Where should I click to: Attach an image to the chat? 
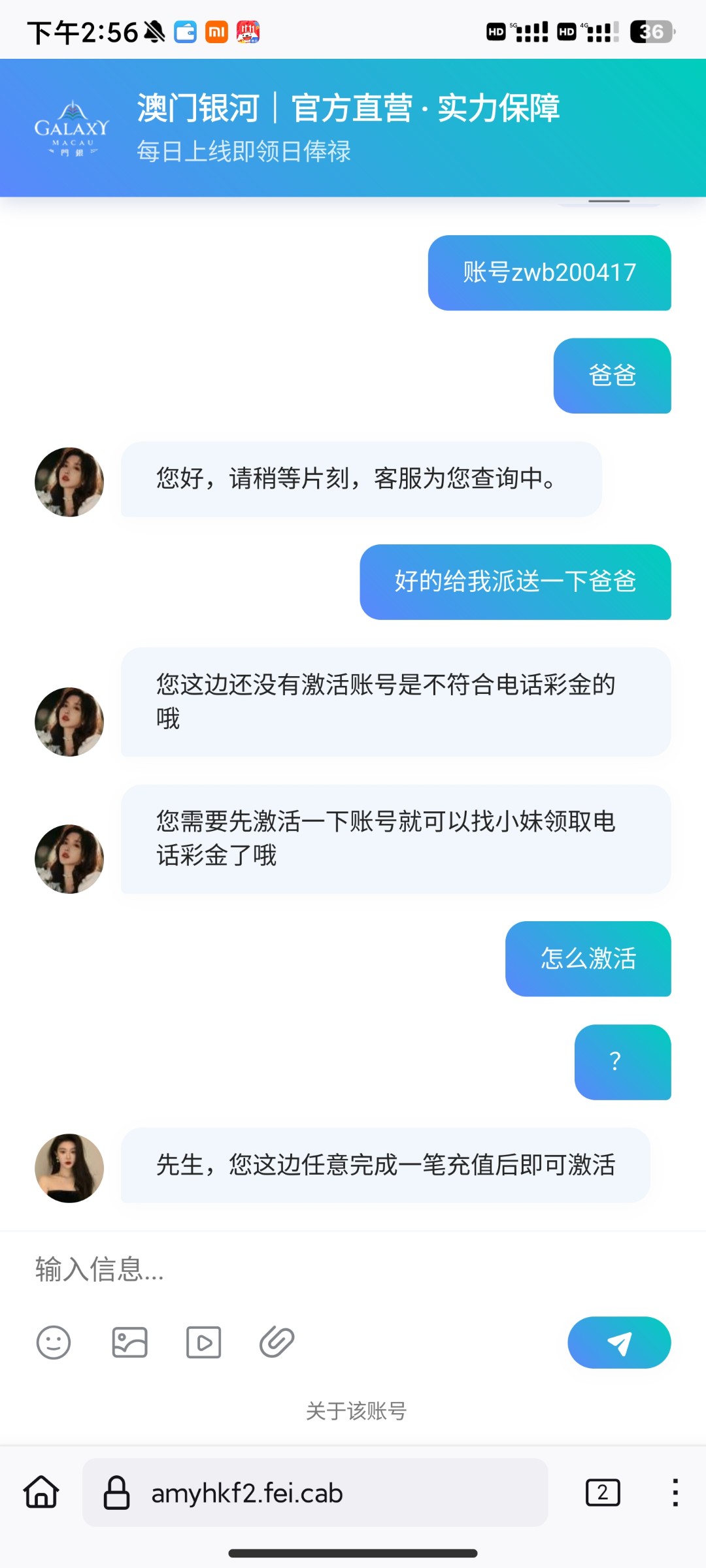[x=129, y=1343]
